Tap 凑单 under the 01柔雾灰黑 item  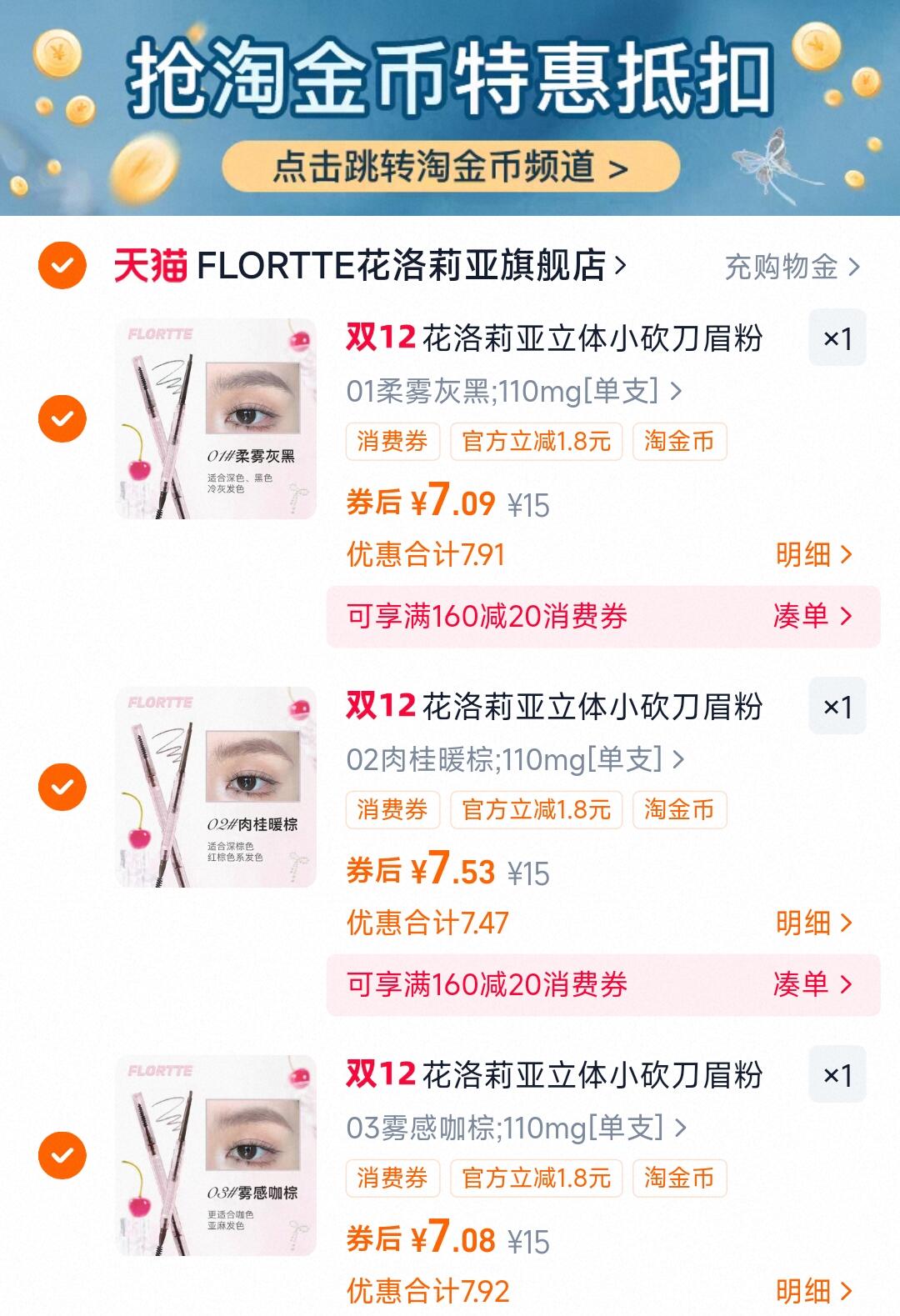pos(812,616)
